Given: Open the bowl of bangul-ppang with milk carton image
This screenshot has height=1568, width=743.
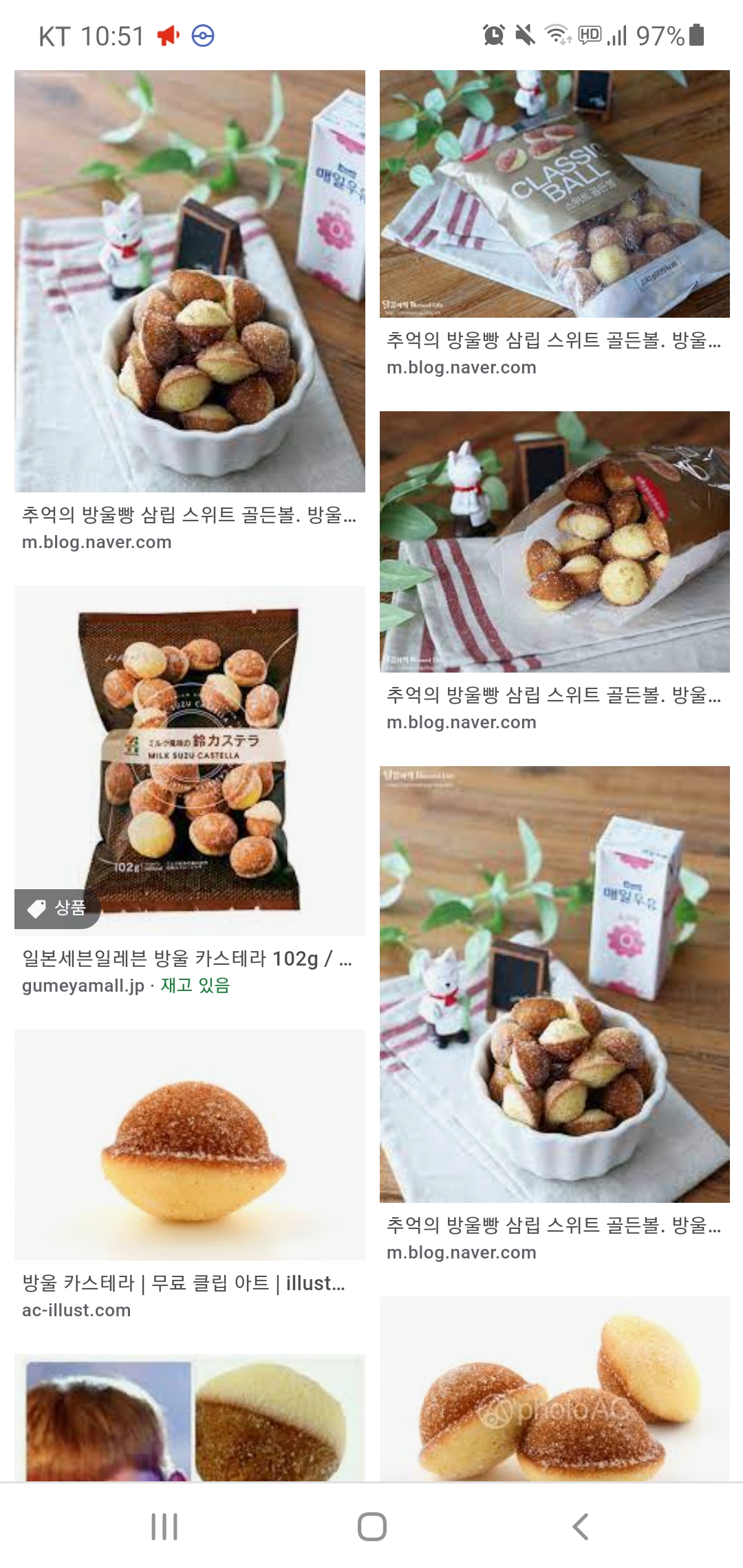Looking at the screenshot, I should (189, 281).
